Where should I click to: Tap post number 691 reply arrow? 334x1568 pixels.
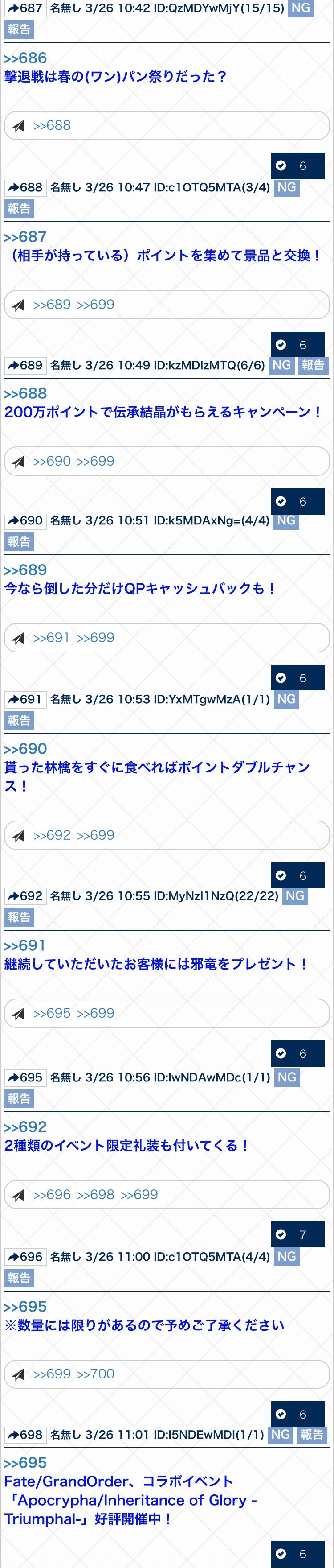tap(25, 699)
